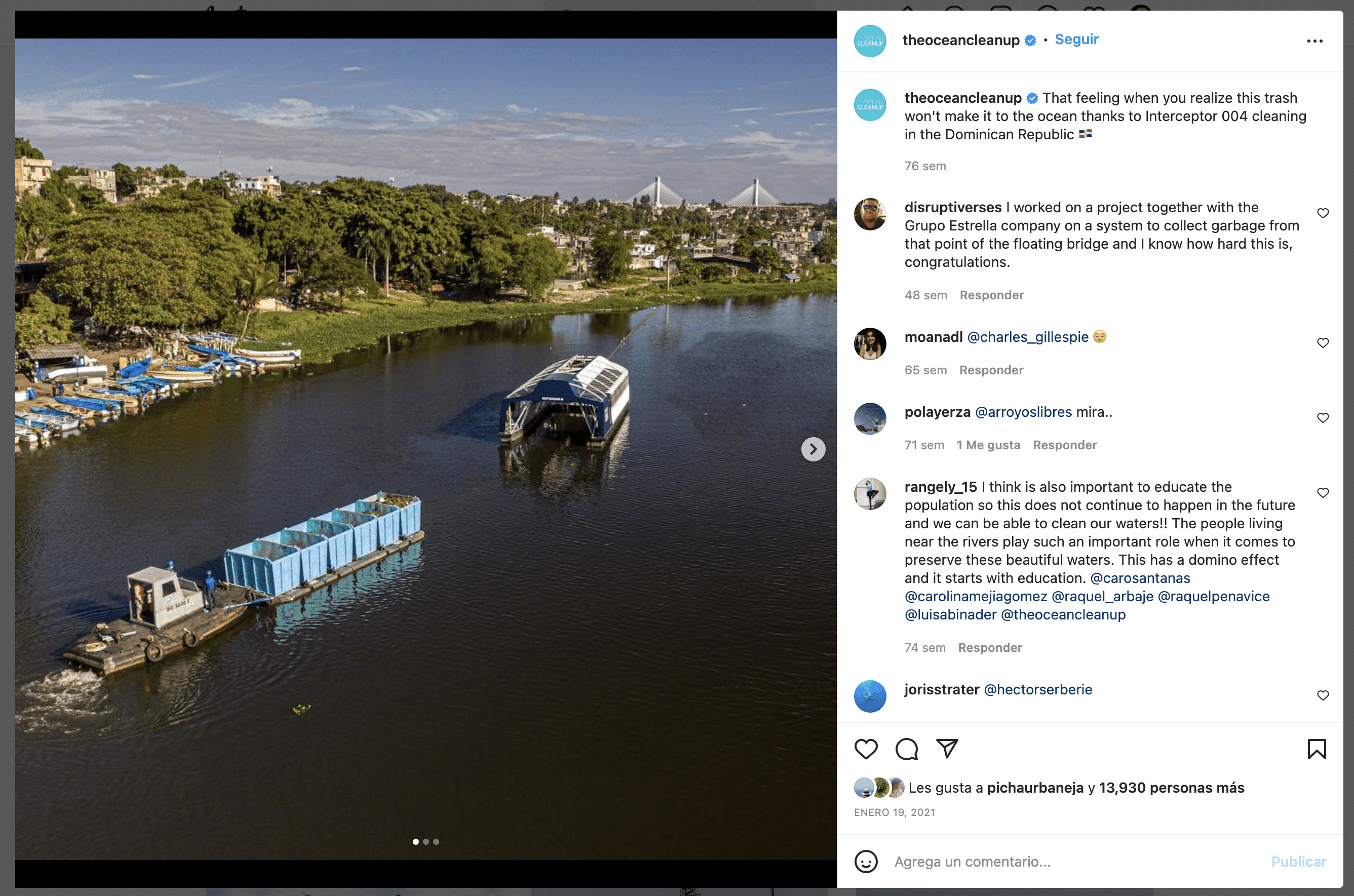Viewport: 1354px width, 896px height.
Task: Like moanadl's comment
Action: [1323, 343]
